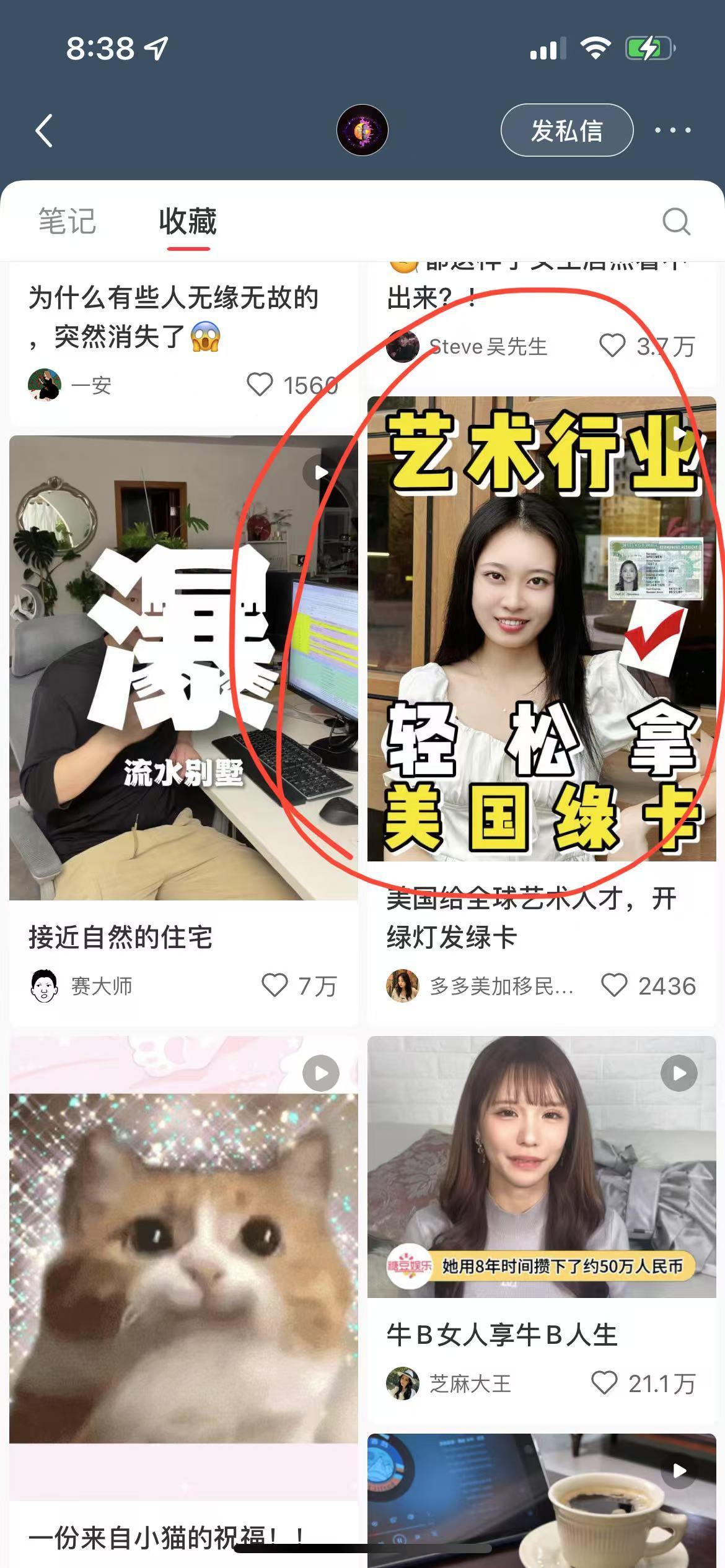Go back with the arrow icon
This screenshot has height=1568, width=725.
click(44, 131)
